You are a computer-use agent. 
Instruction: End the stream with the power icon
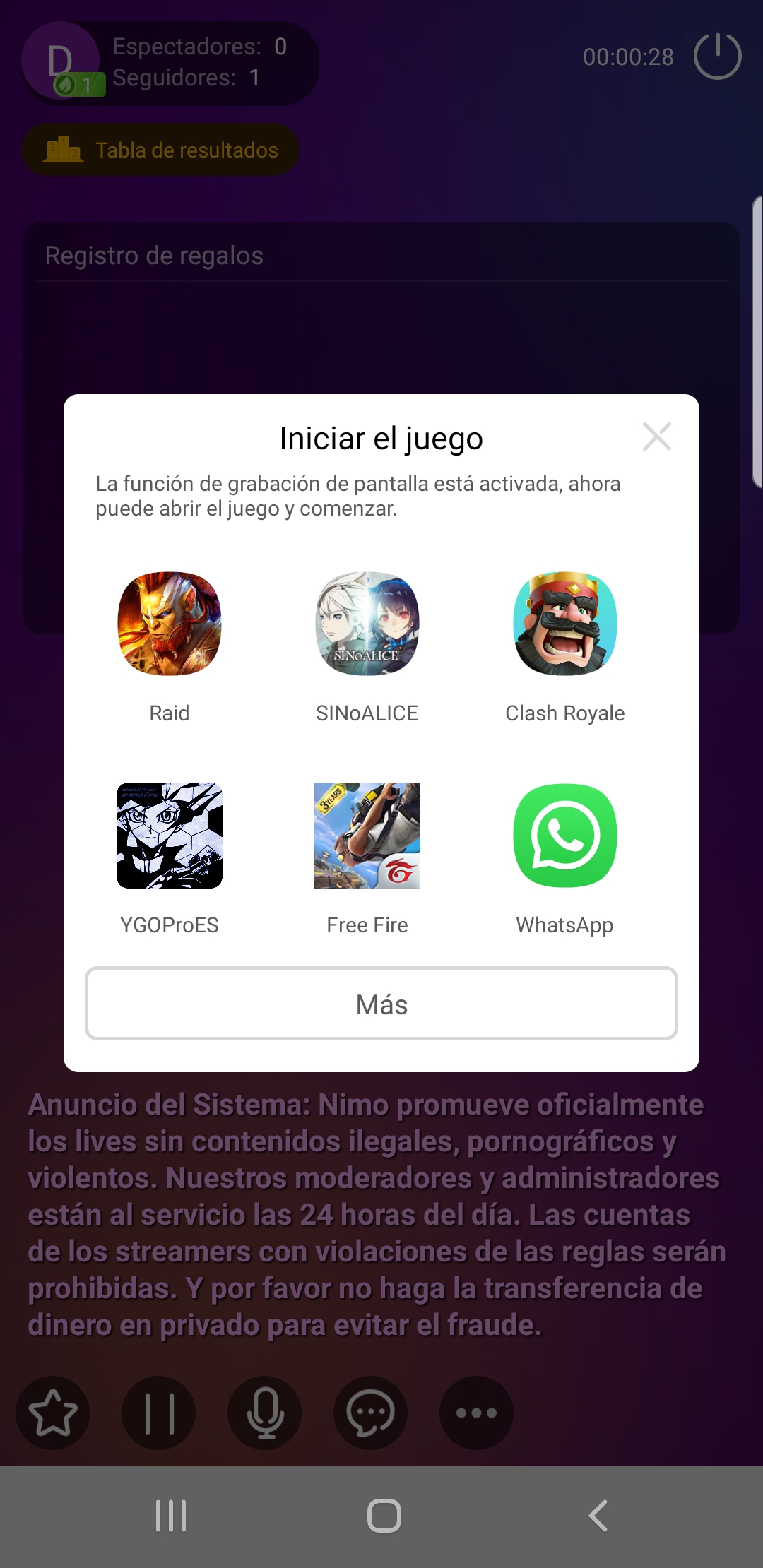click(x=717, y=57)
